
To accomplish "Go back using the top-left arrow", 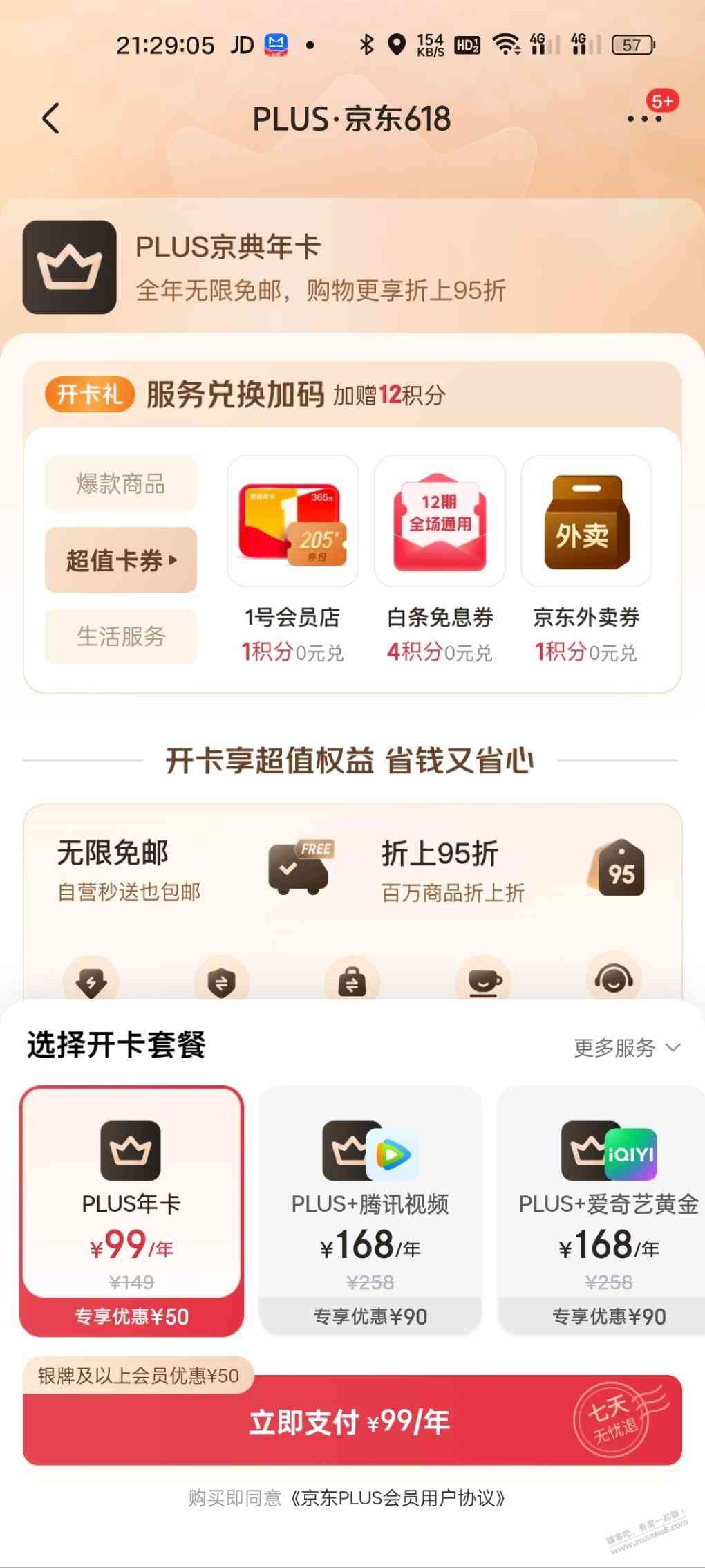I will pyautogui.click(x=50, y=119).
